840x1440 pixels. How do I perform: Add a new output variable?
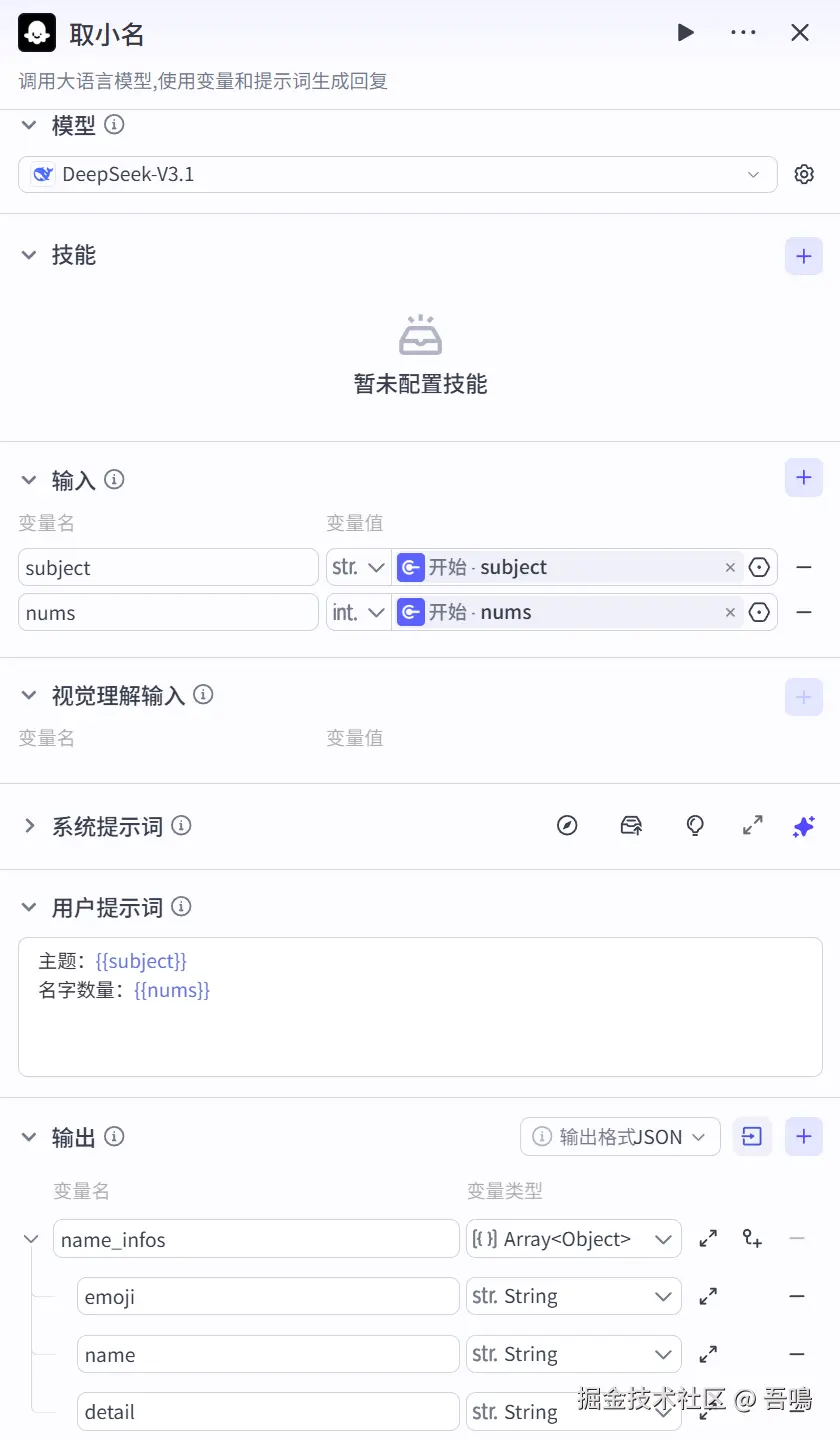tap(803, 1136)
